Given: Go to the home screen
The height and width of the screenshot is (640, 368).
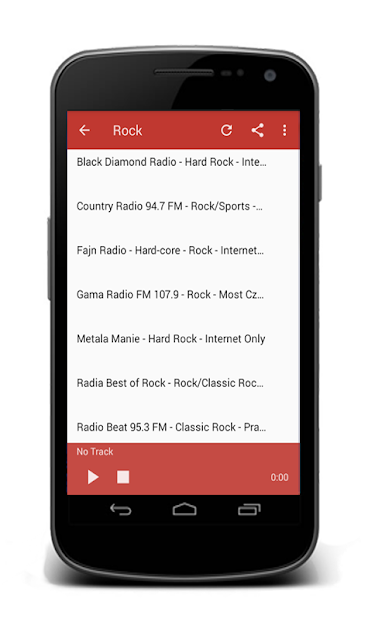Looking at the screenshot, I should [x=184, y=509].
